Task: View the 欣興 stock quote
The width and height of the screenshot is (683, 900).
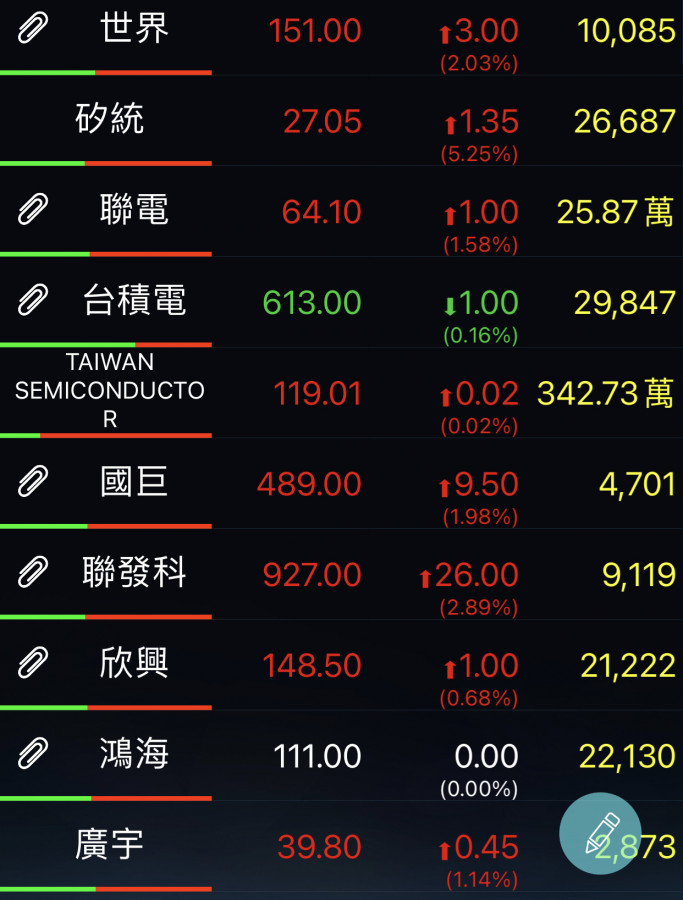Action: 135,664
